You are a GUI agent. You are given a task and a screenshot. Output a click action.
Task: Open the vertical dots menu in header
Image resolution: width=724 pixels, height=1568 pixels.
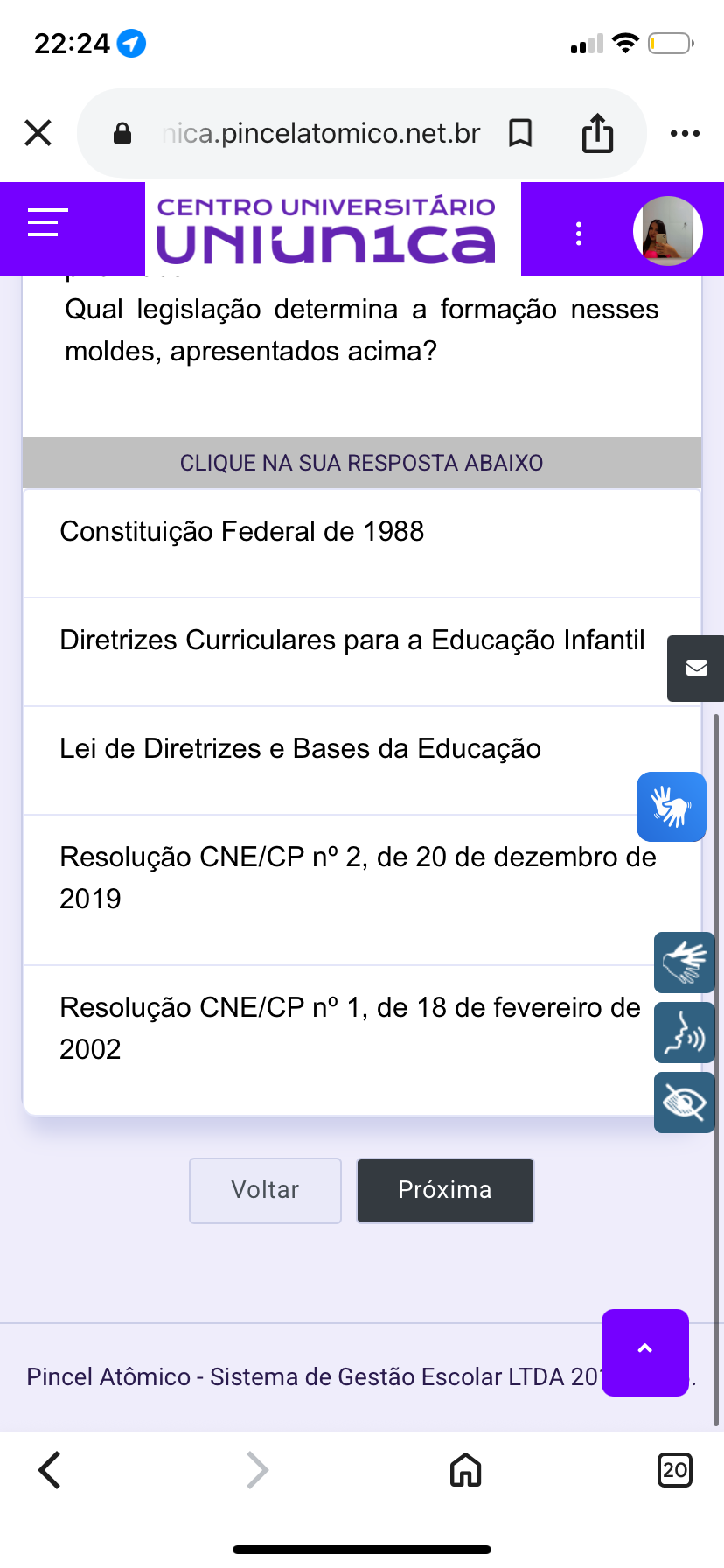click(x=578, y=233)
